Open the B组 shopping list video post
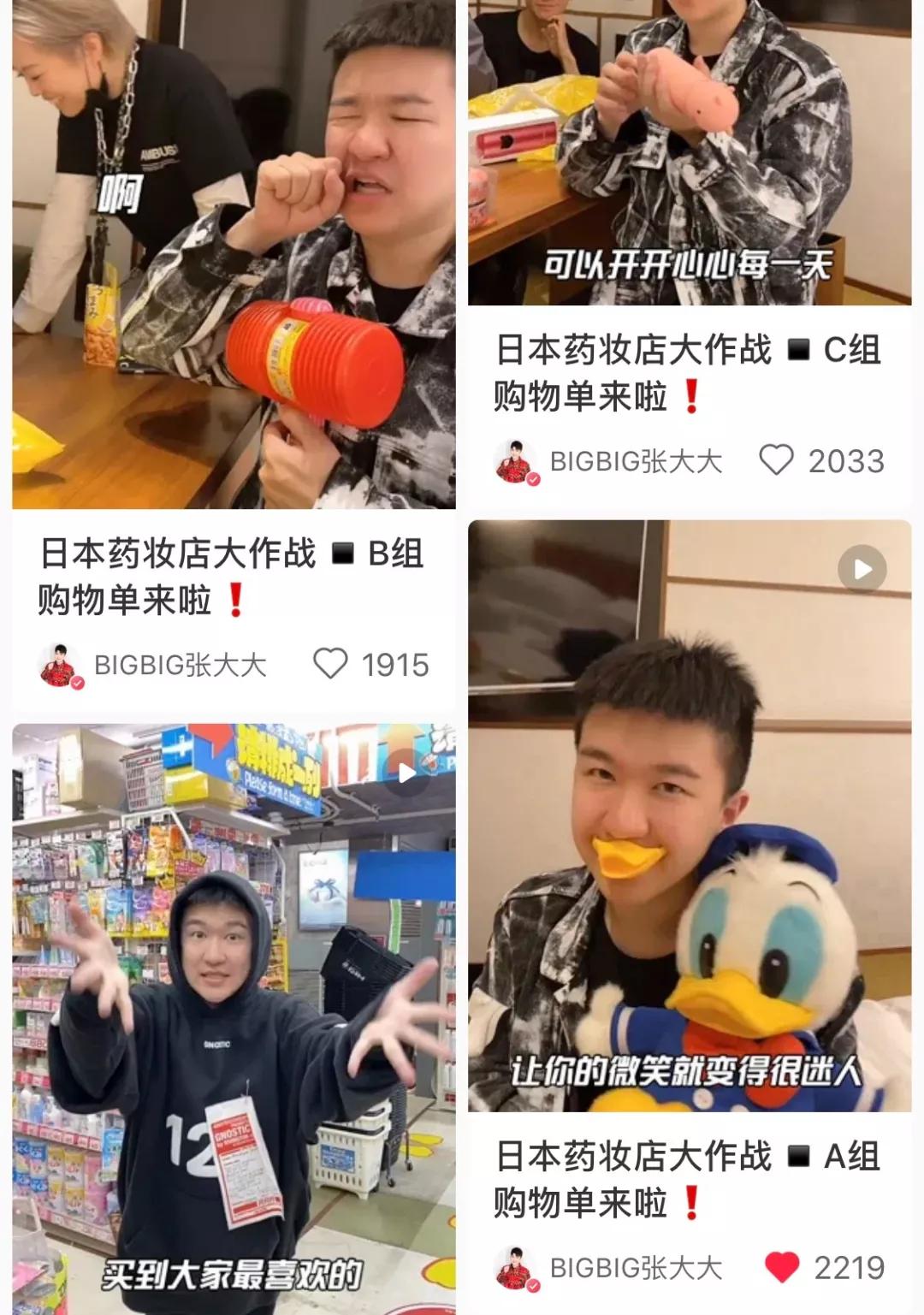924x1315 pixels. [x=233, y=257]
